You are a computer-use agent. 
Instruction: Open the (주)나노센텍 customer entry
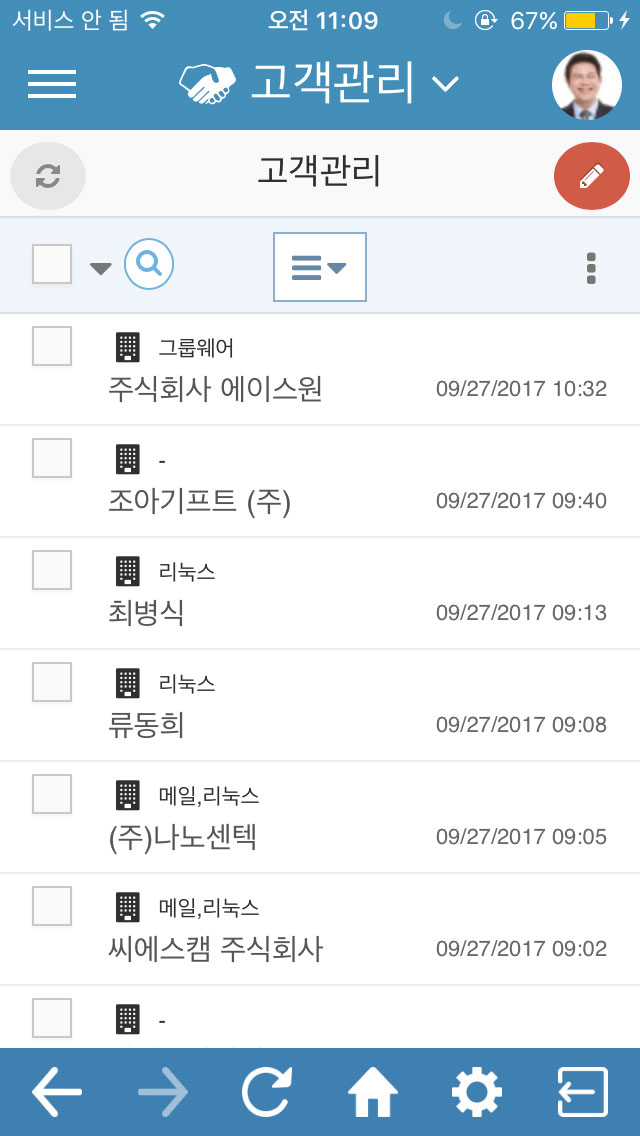320,817
